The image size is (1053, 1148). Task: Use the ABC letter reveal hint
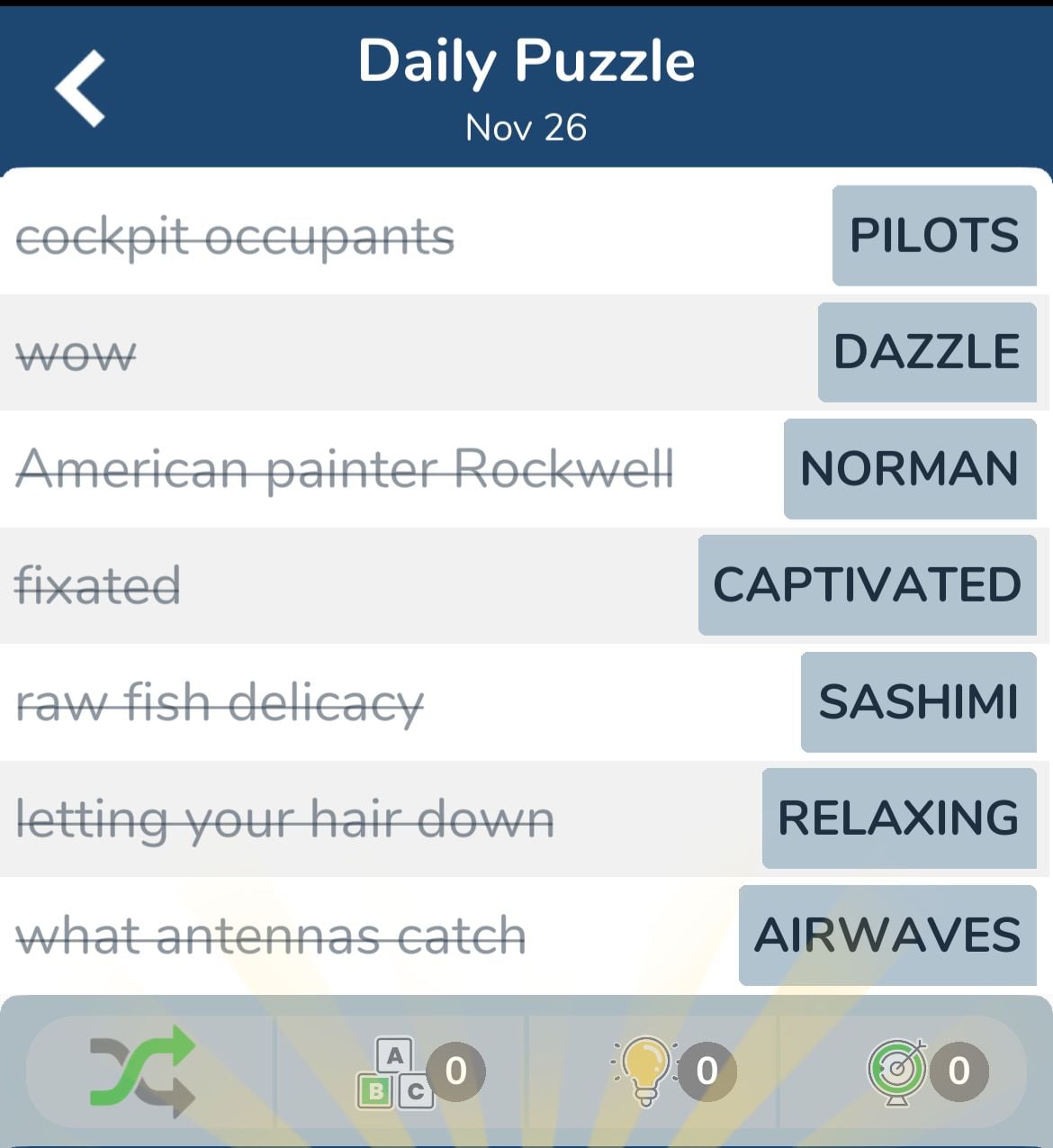coord(398,1071)
